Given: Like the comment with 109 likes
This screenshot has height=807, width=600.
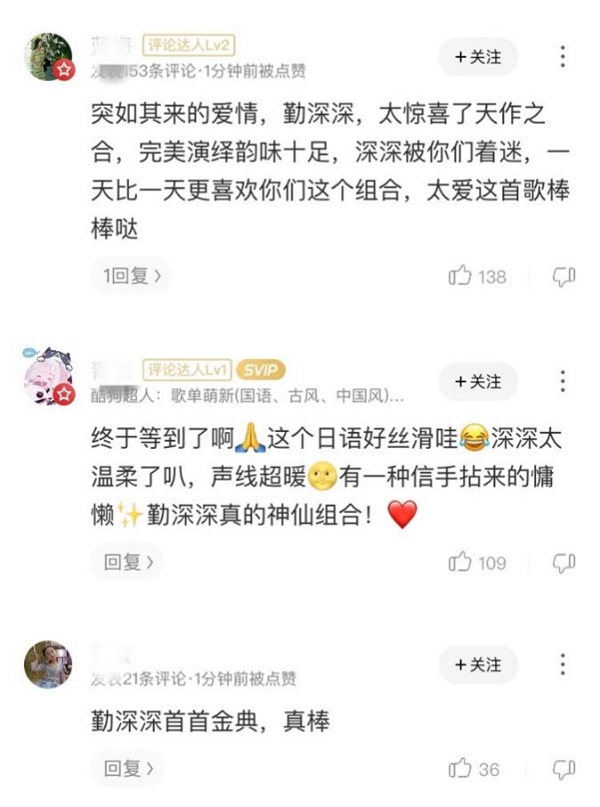Looking at the screenshot, I should point(461,562).
